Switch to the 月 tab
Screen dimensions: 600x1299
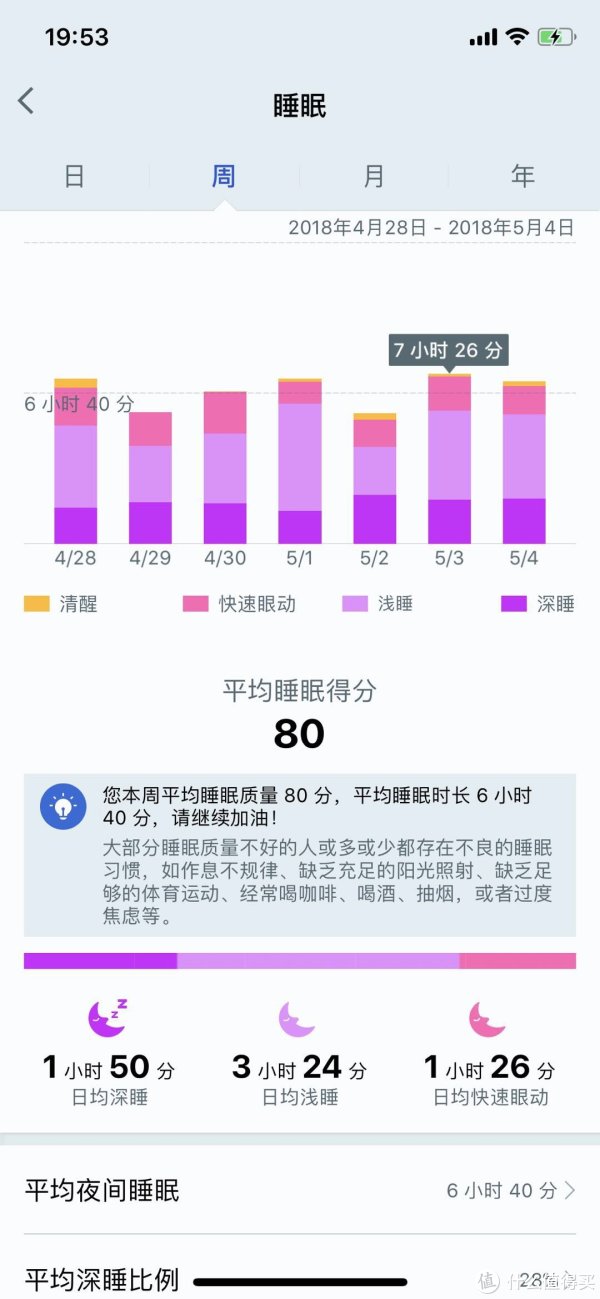pos(374,177)
